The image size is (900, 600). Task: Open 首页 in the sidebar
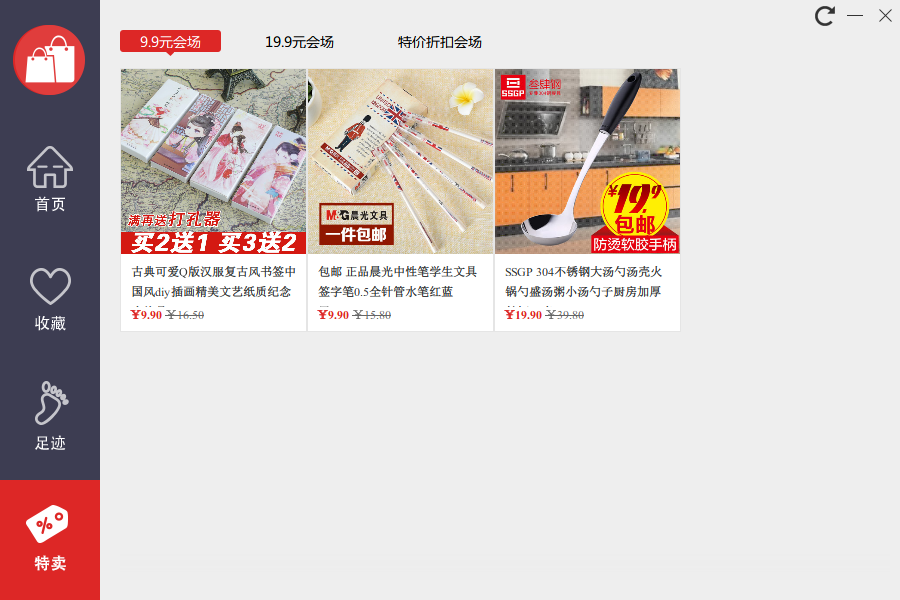coord(50,180)
